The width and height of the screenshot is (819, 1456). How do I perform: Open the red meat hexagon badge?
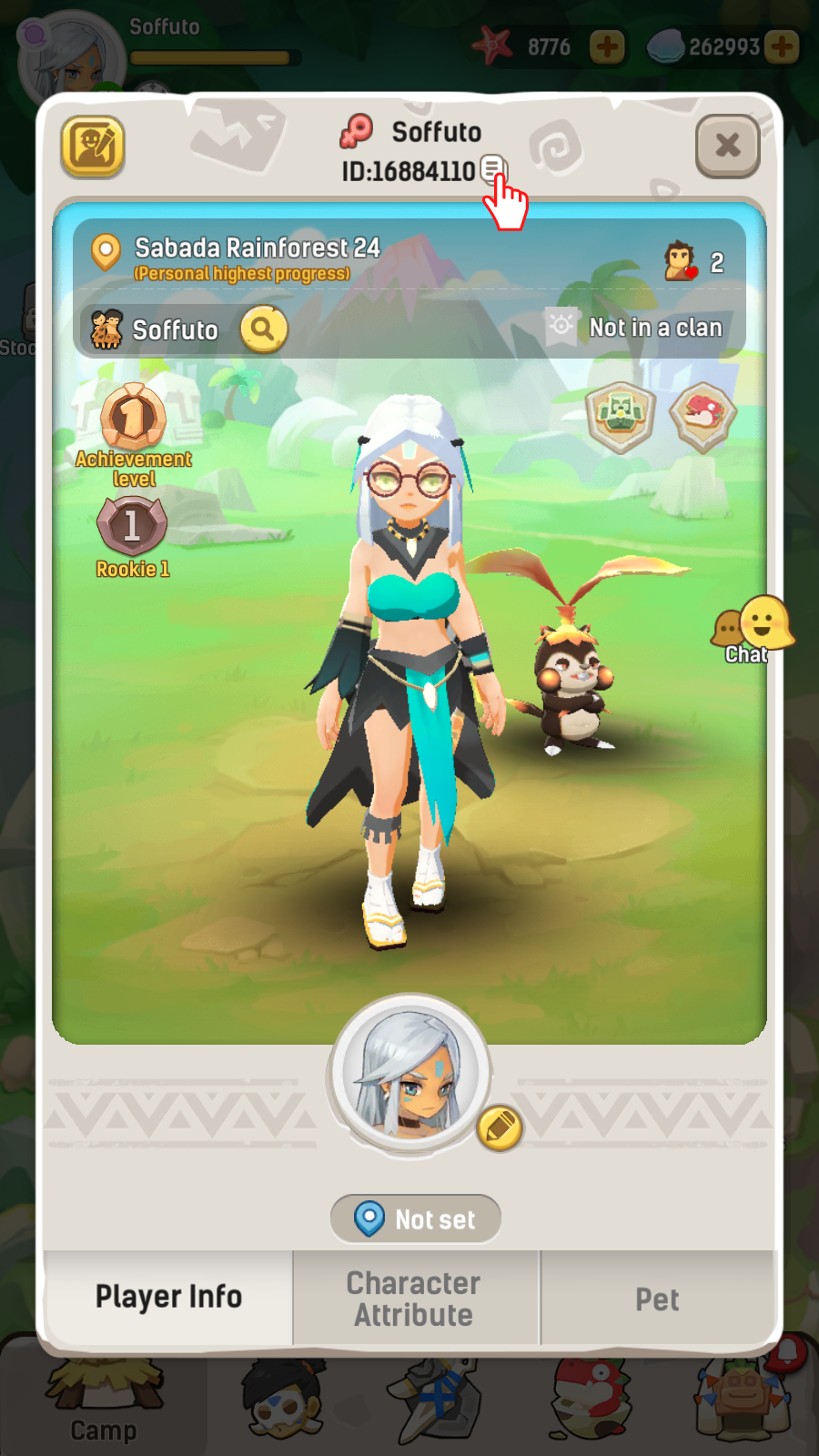(x=703, y=415)
